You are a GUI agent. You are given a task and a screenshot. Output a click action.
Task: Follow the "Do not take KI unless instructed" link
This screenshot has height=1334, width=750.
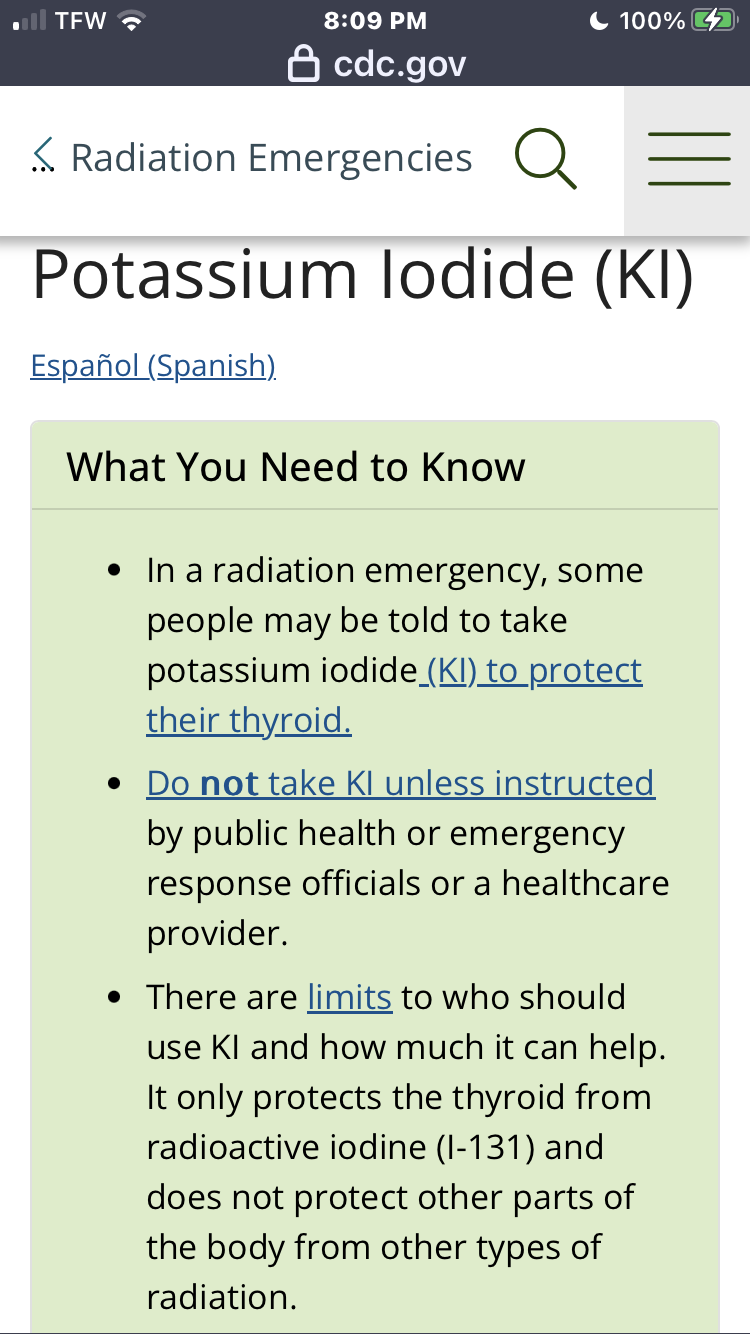pos(400,783)
